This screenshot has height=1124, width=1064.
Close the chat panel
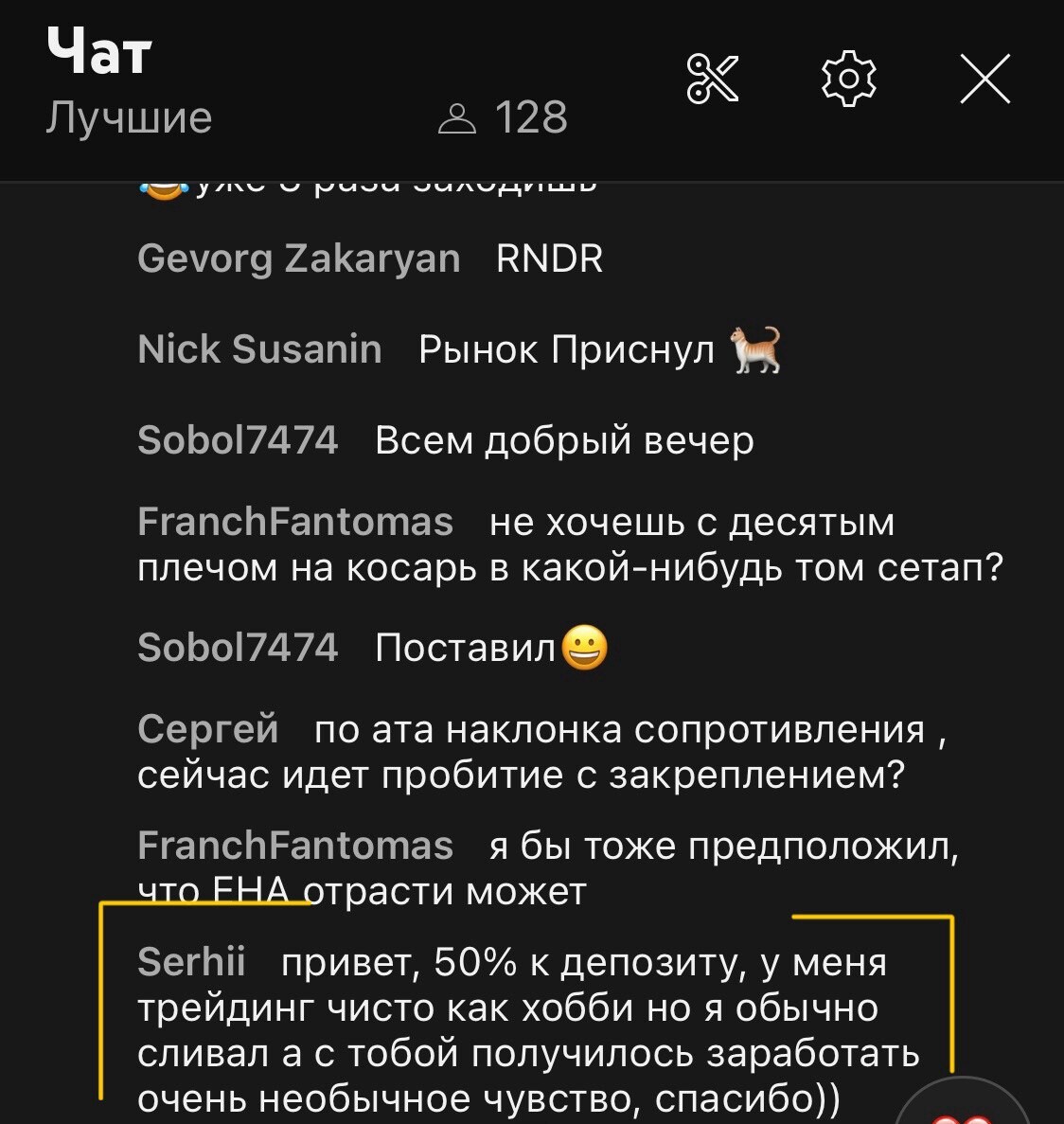coord(984,79)
